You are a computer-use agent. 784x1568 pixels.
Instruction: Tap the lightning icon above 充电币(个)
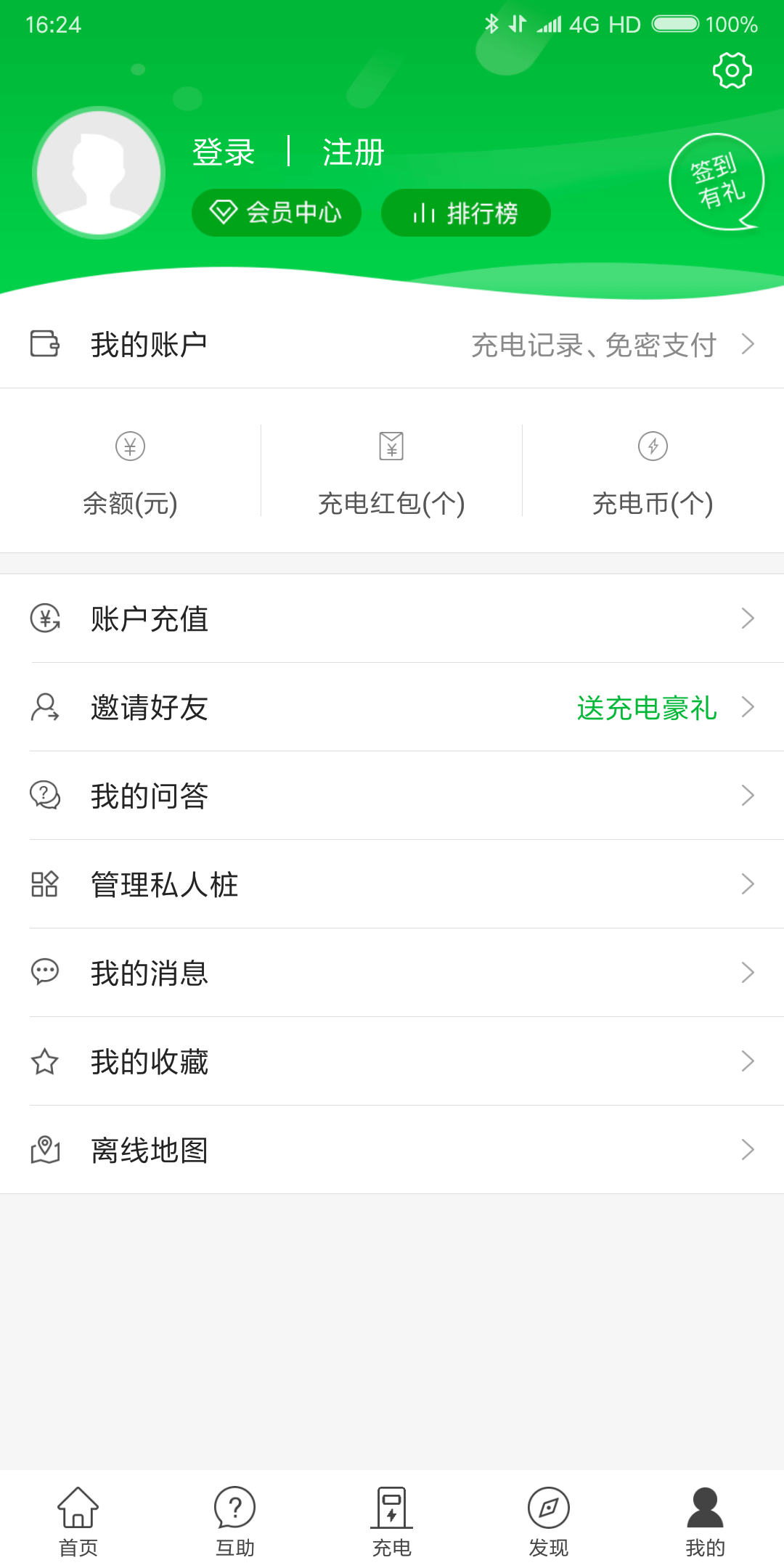[654, 448]
